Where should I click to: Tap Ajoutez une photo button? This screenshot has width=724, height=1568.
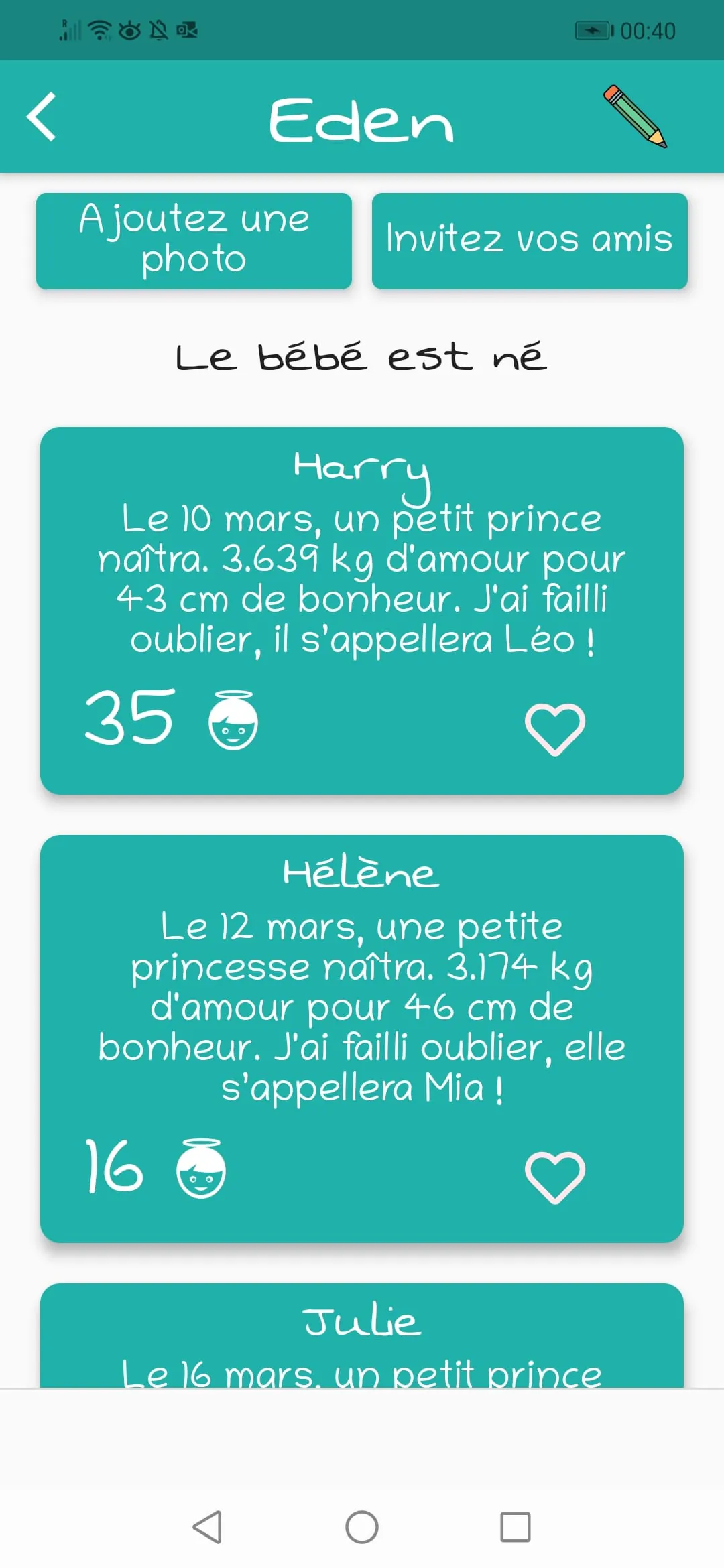point(194,241)
